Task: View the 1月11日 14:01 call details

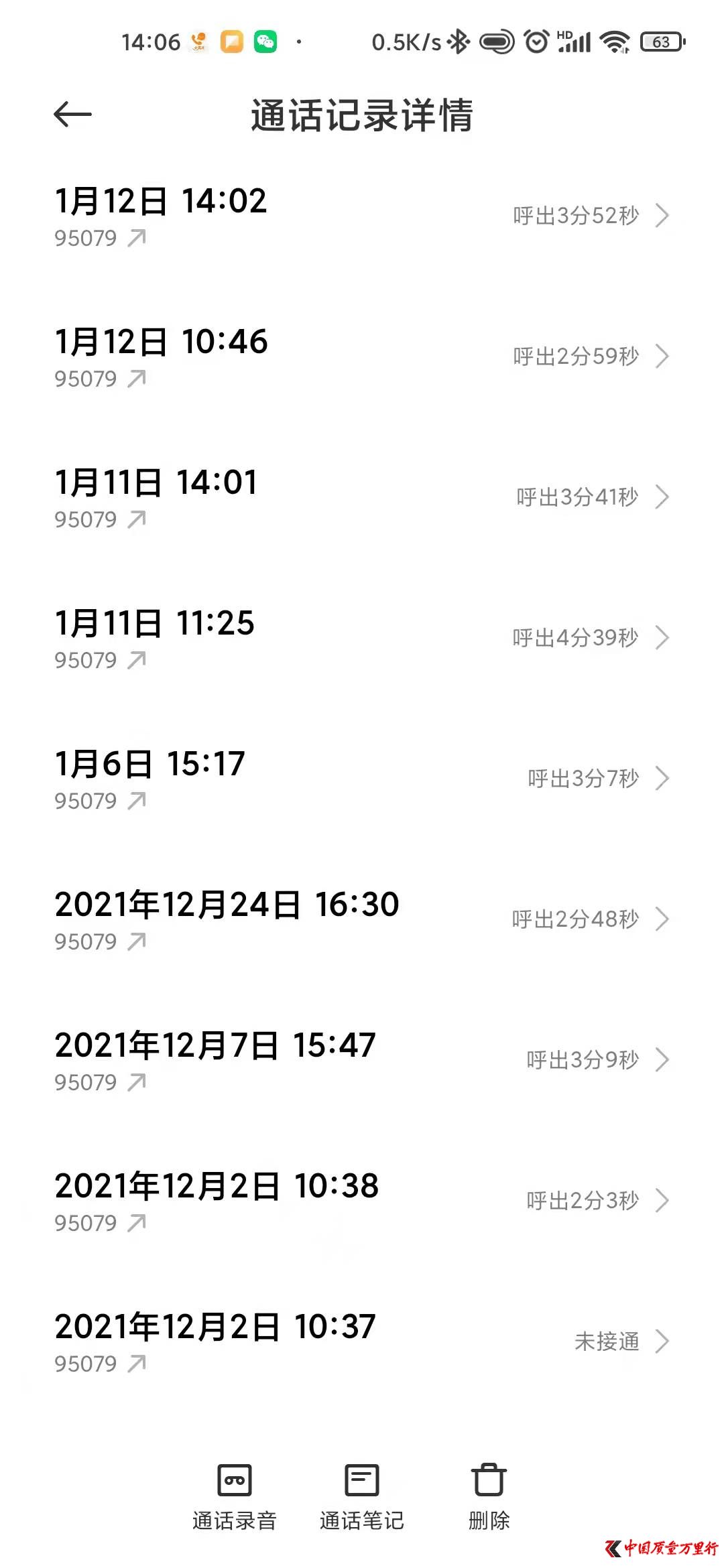Action: pyautogui.click(x=362, y=499)
